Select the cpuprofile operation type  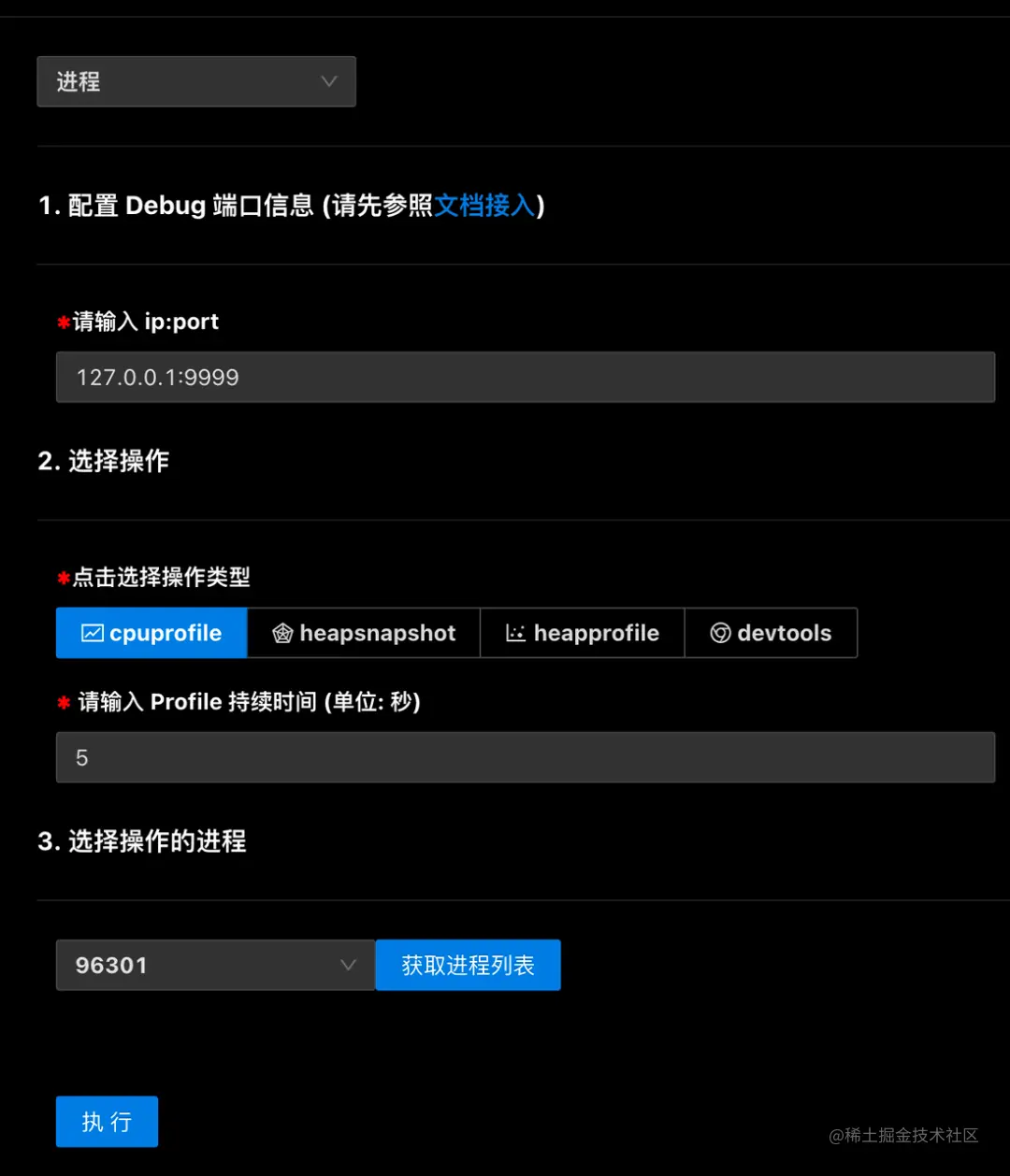(151, 633)
